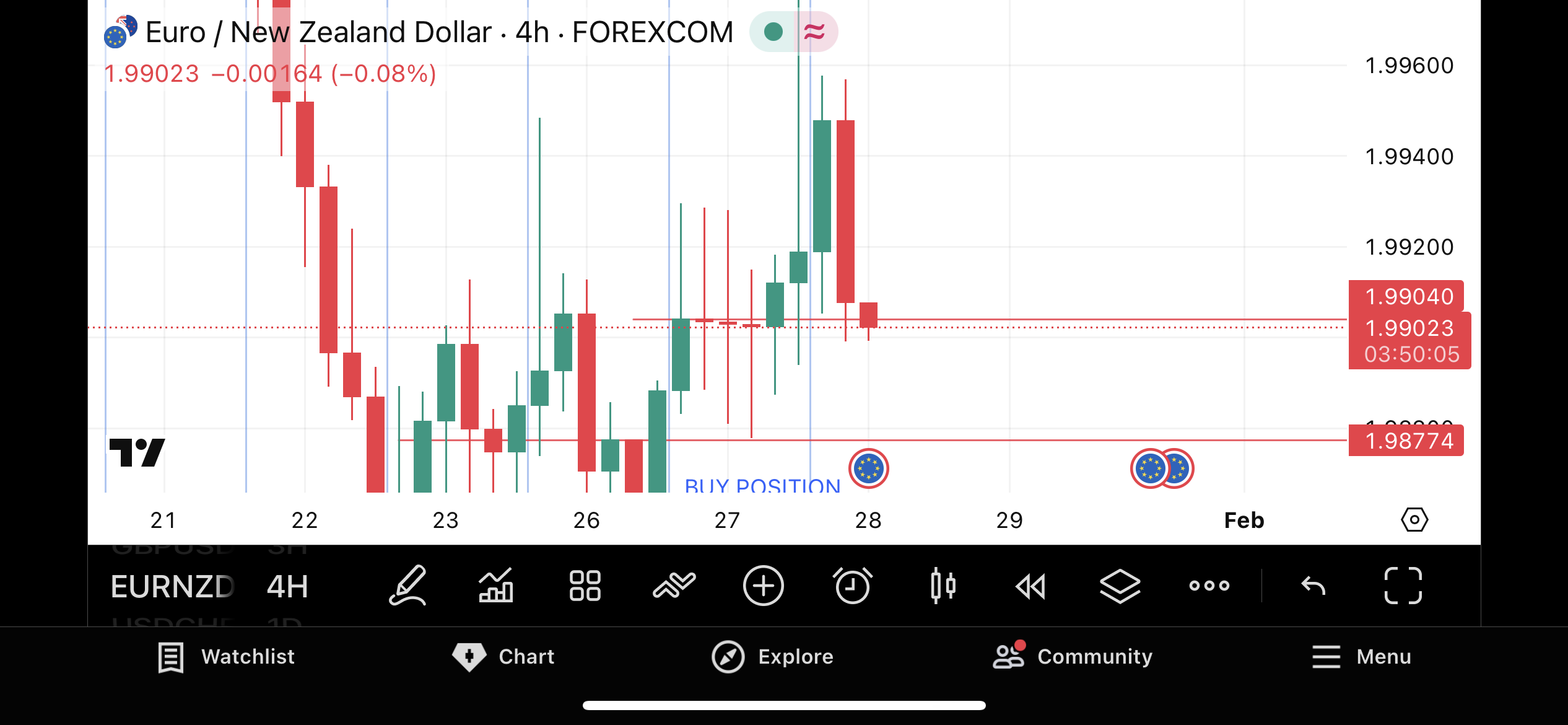Viewport: 1568px width, 725px height.
Task: Open the drawing tools pencil
Action: [x=407, y=586]
